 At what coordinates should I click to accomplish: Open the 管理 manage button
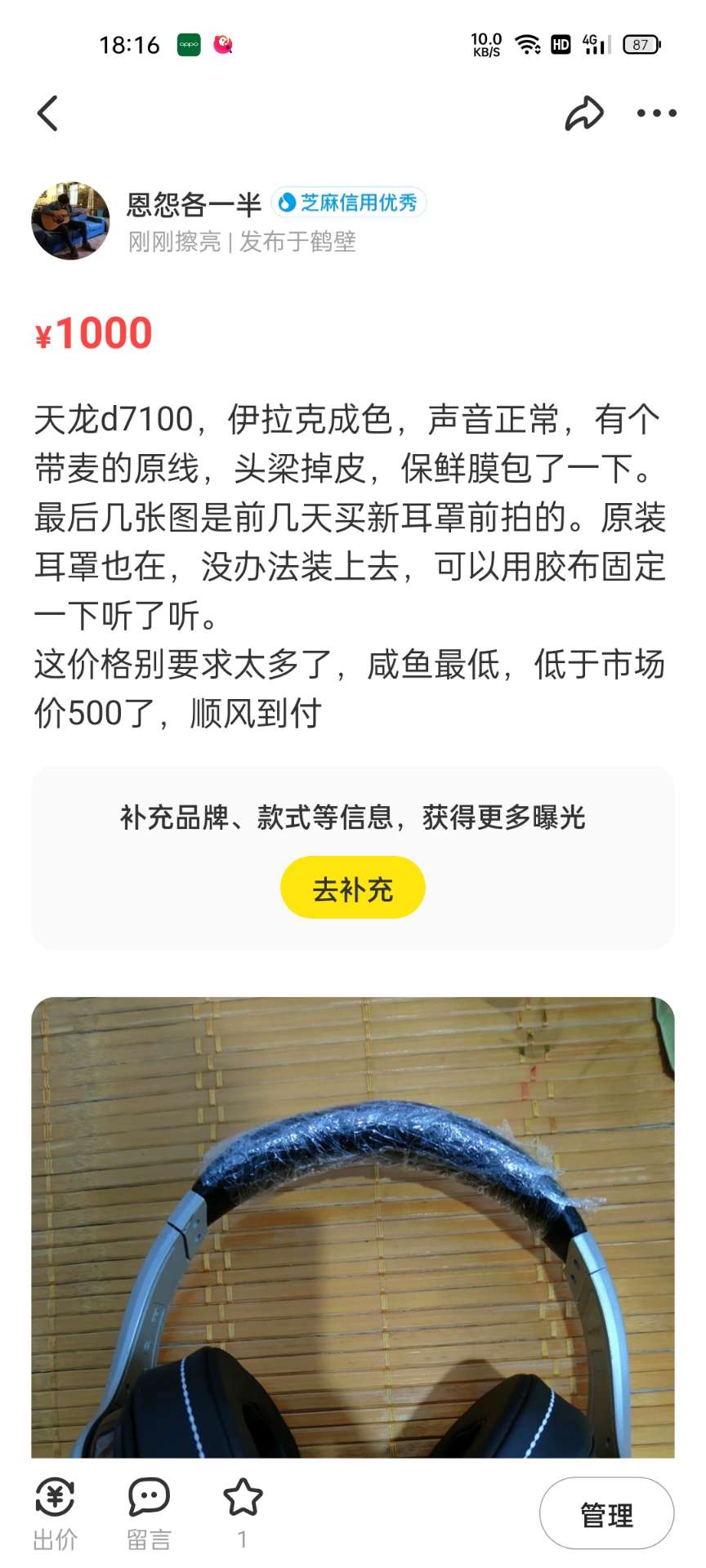pyautogui.click(x=606, y=1513)
